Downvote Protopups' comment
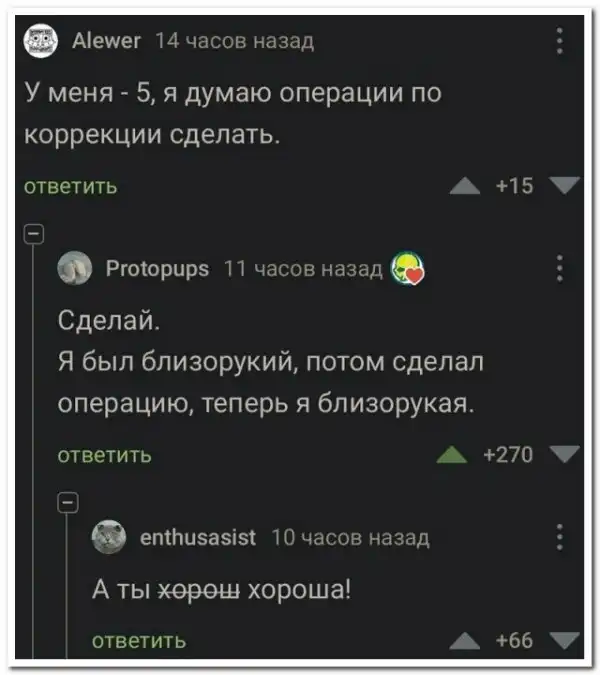The image size is (600, 675). [x=563, y=455]
